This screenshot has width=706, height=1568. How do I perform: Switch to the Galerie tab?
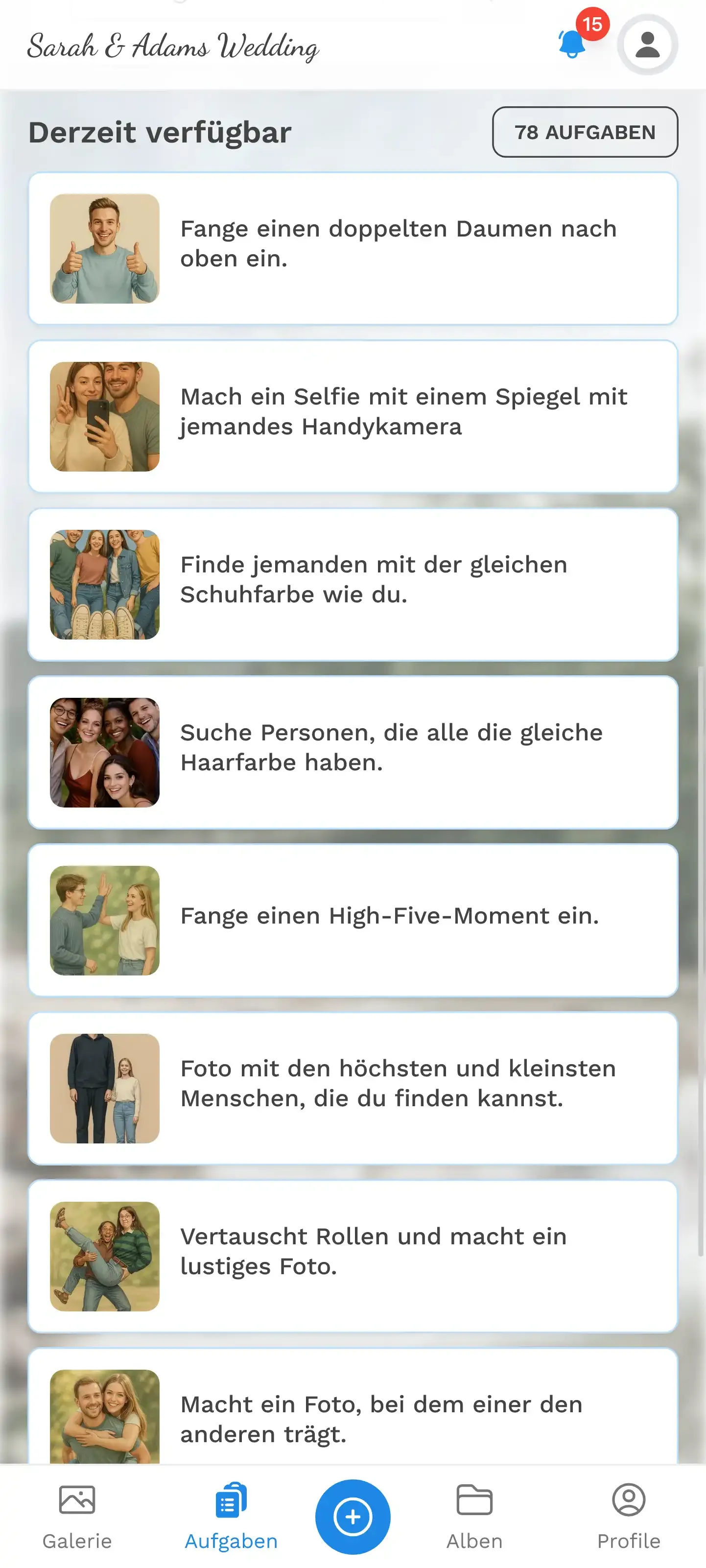(x=76, y=1516)
